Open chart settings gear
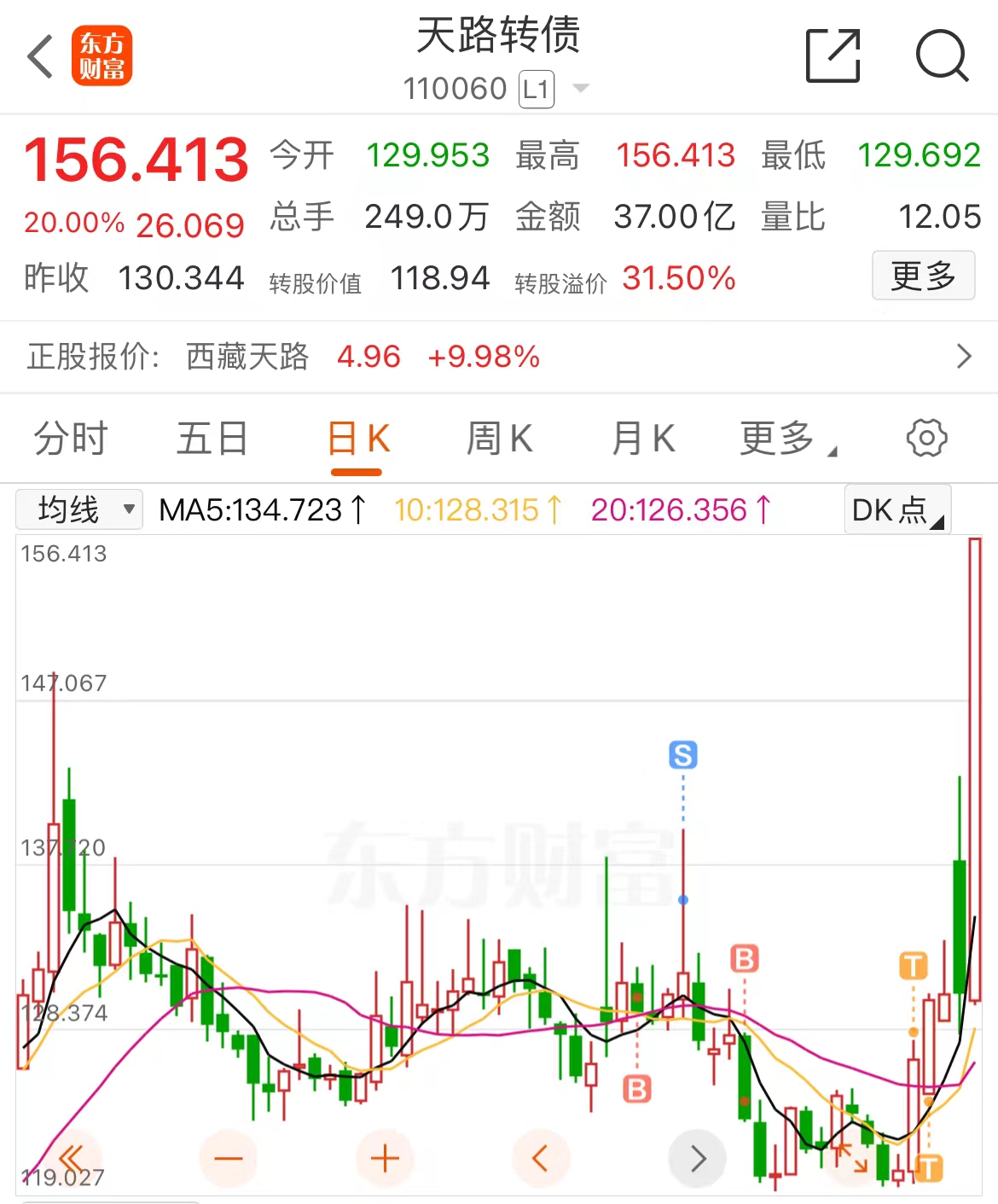This screenshot has height=1204, width=998. [926, 439]
